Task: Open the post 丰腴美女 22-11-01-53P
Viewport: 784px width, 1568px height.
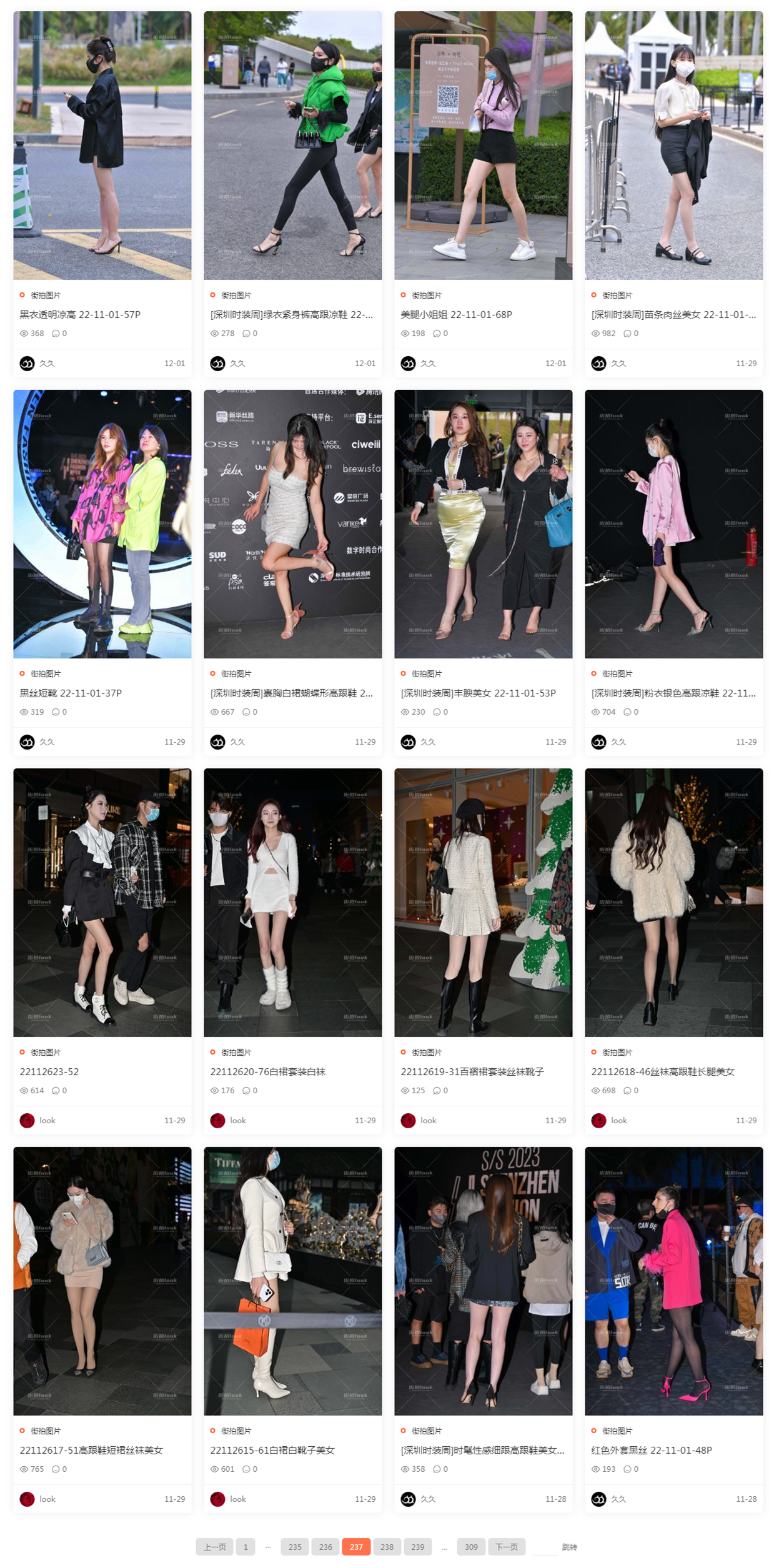Action: (x=478, y=693)
